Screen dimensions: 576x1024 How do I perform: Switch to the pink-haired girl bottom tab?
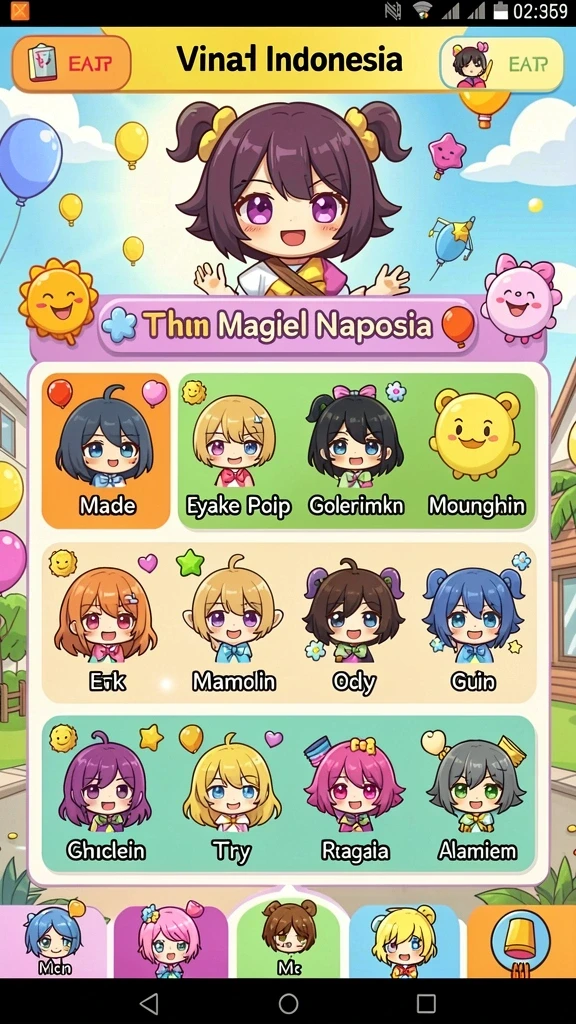(x=170, y=941)
